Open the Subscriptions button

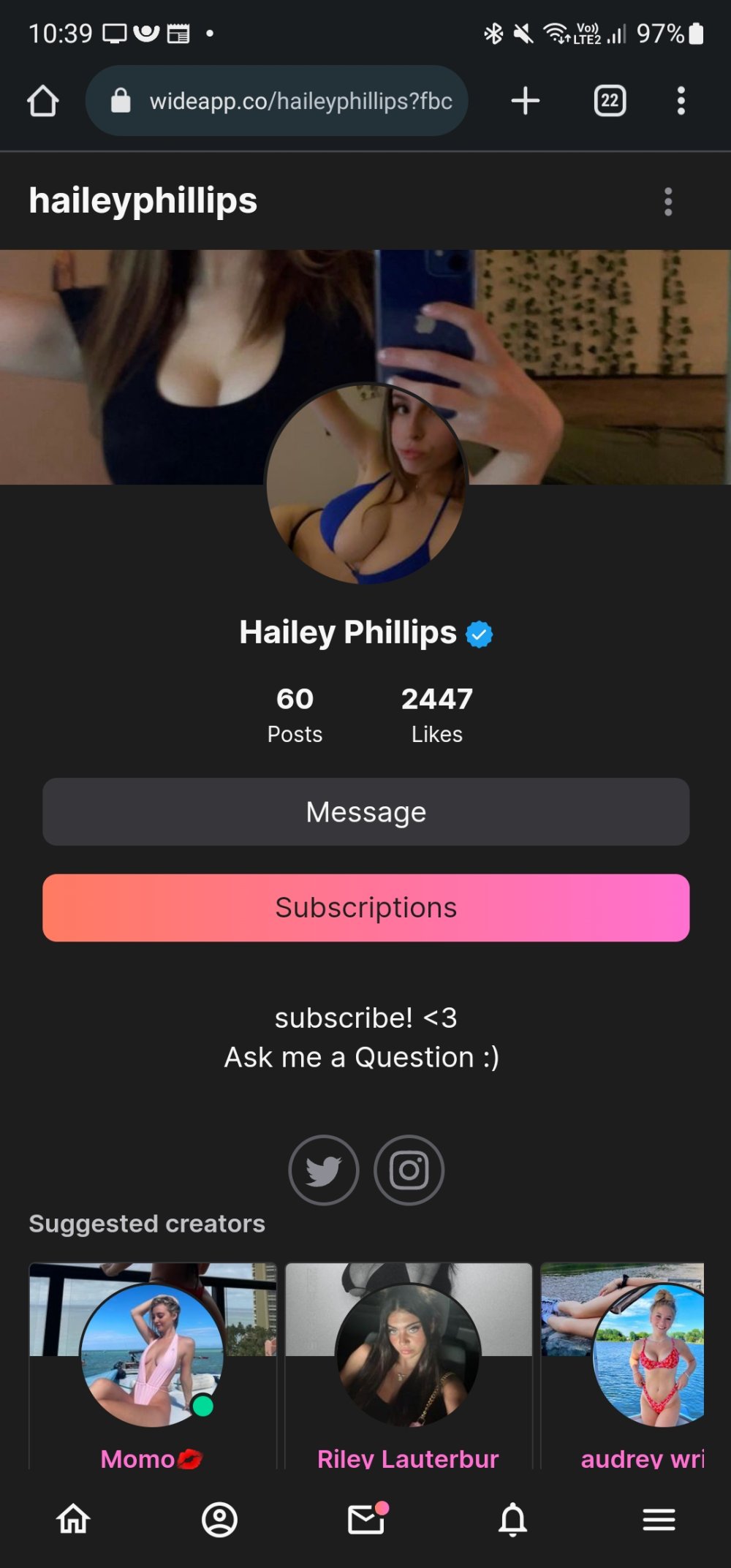click(365, 907)
